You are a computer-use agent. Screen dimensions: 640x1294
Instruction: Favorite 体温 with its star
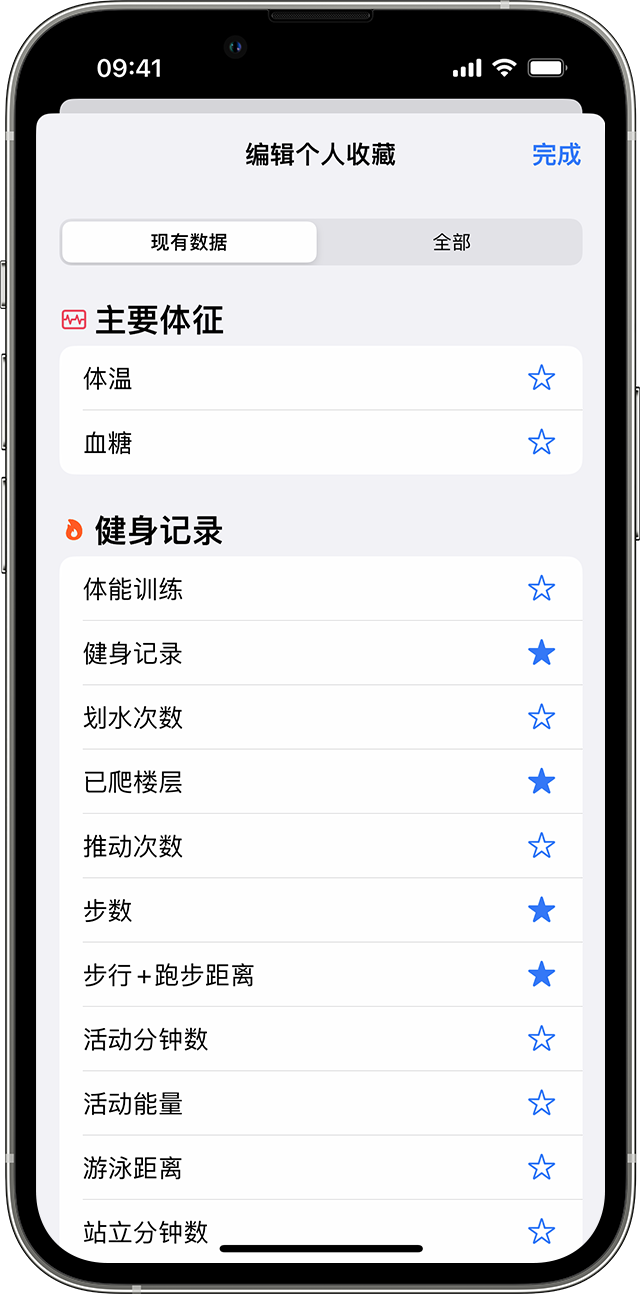541,378
